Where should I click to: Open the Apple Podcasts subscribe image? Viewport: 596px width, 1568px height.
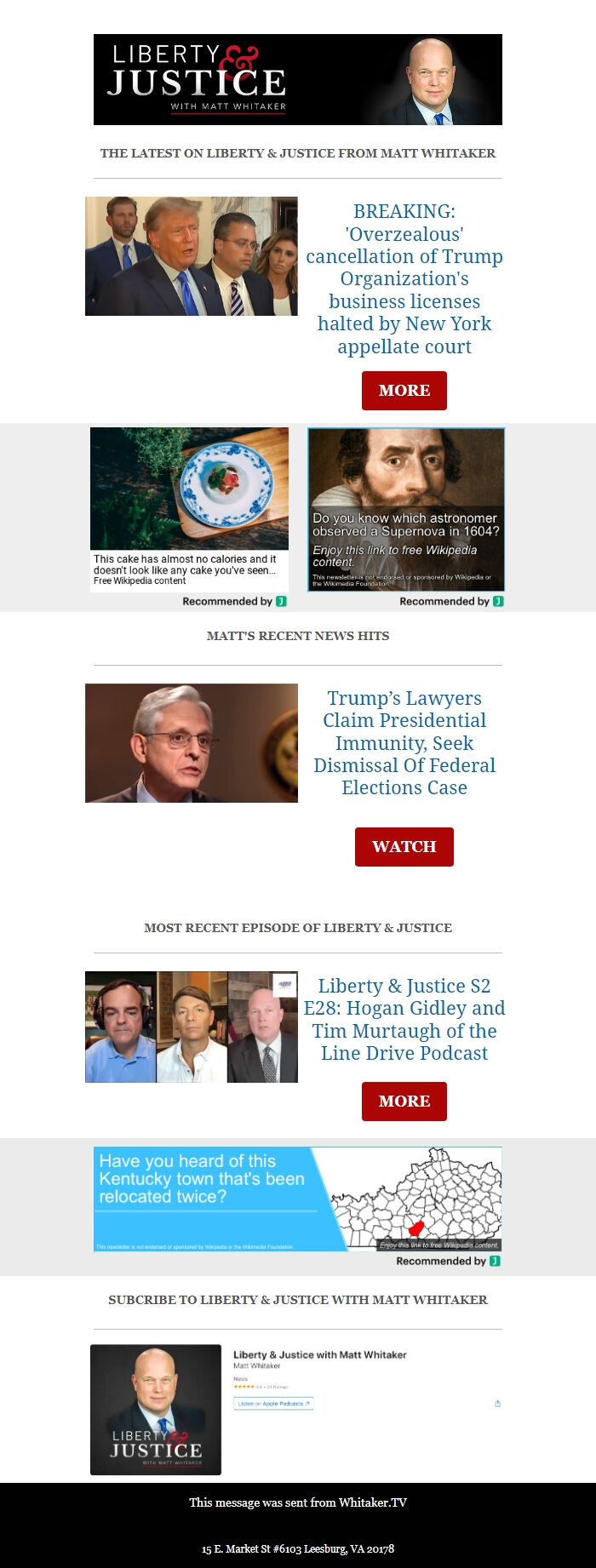297,1409
